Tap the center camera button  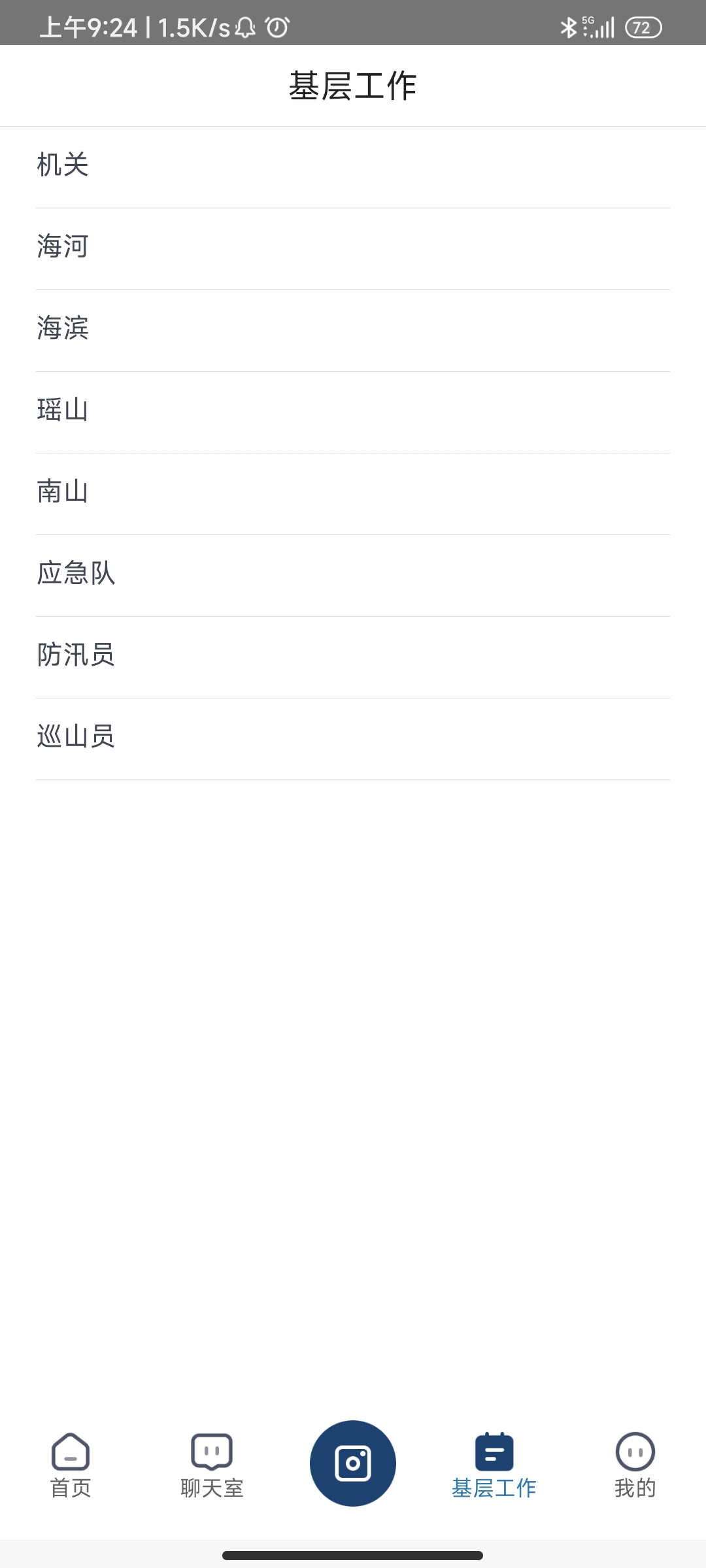353,1463
